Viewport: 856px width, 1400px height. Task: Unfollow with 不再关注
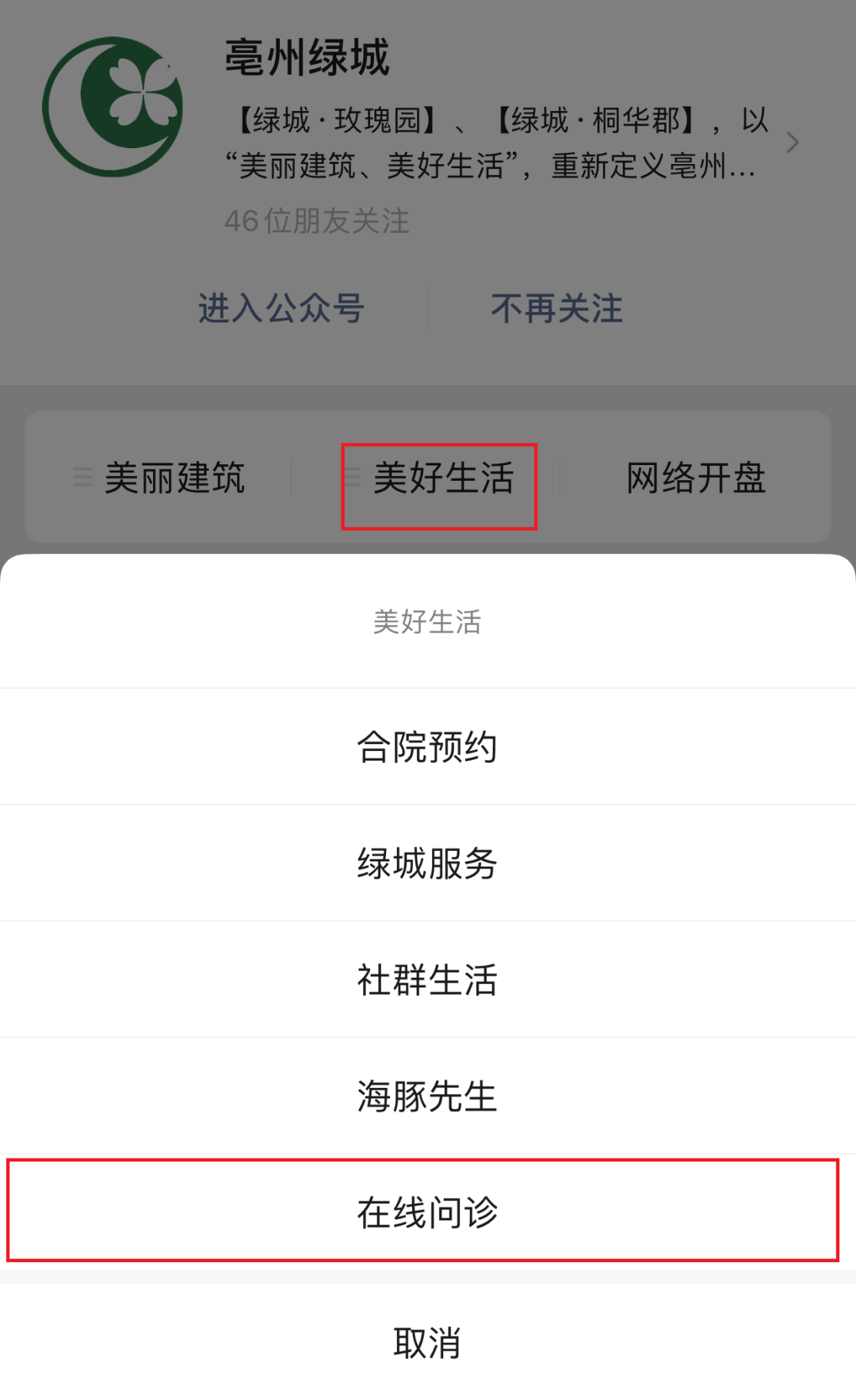coord(556,308)
